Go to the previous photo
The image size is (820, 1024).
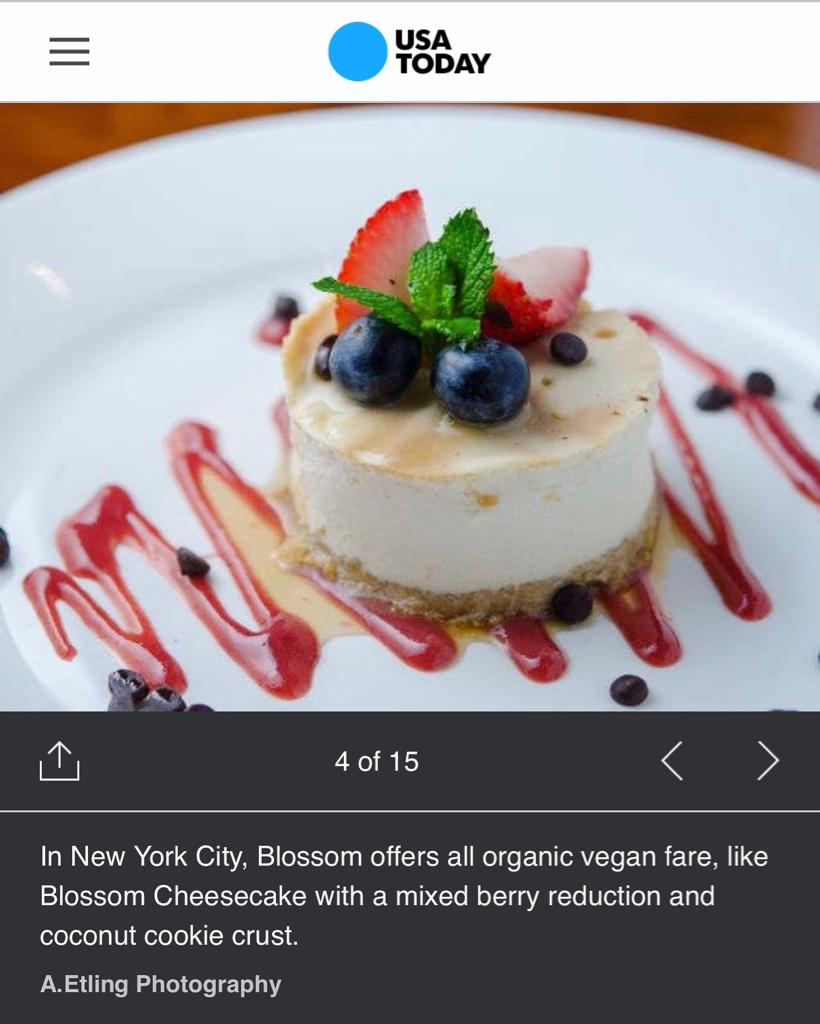pyautogui.click(x=672, y=761)
